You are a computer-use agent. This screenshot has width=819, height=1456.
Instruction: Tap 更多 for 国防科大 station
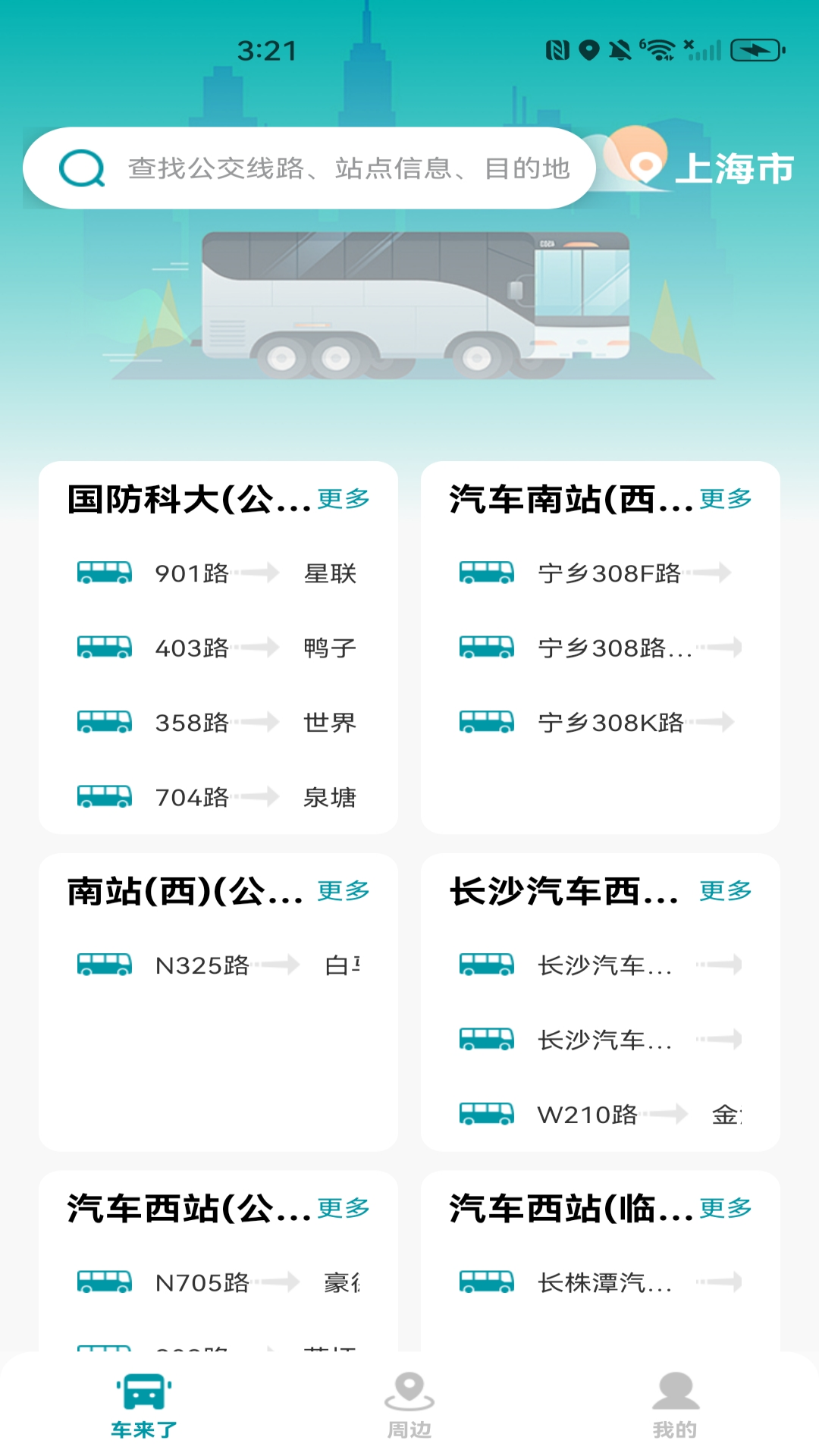coord(343,499)
